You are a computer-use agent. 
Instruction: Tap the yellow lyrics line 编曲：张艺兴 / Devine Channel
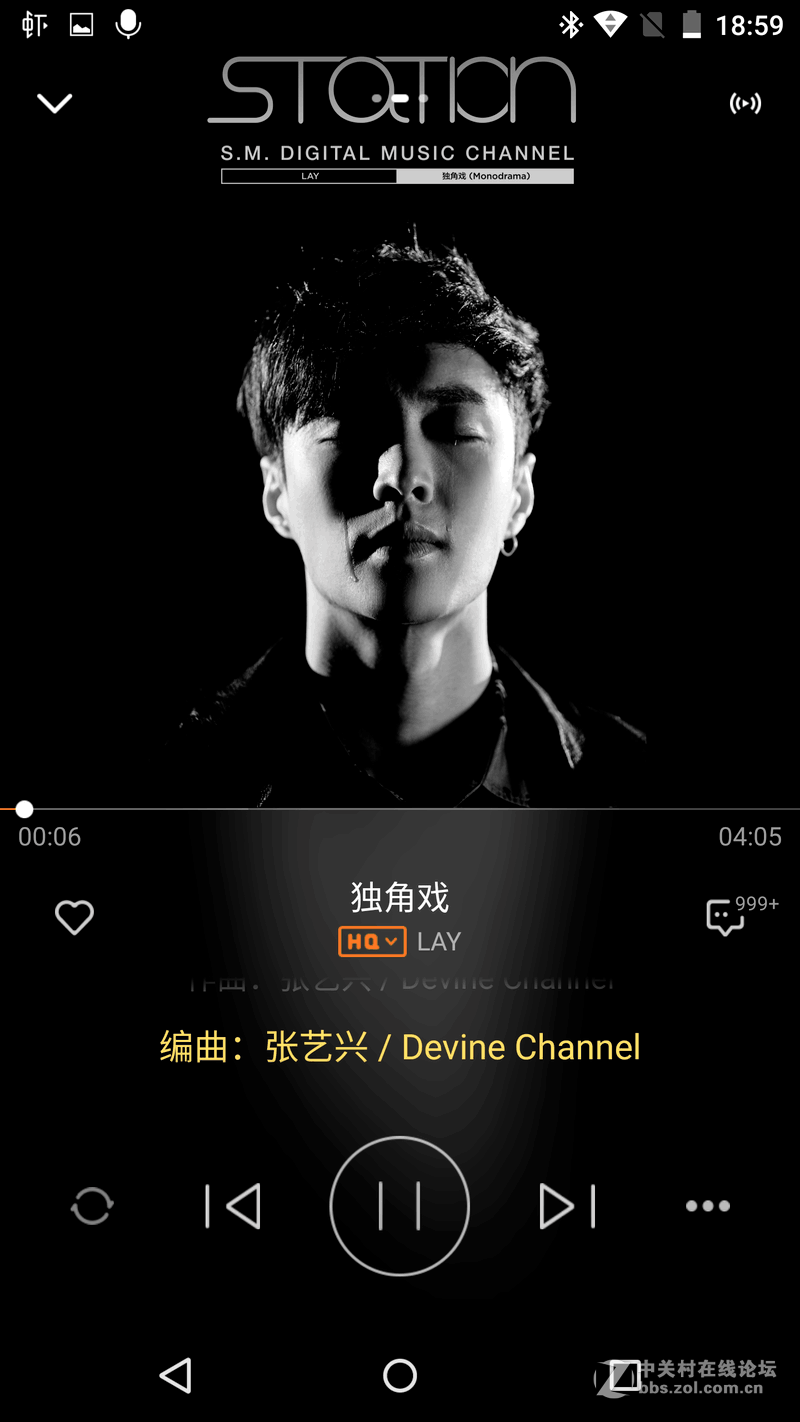pyautogui.click(x=398, y=1047)
